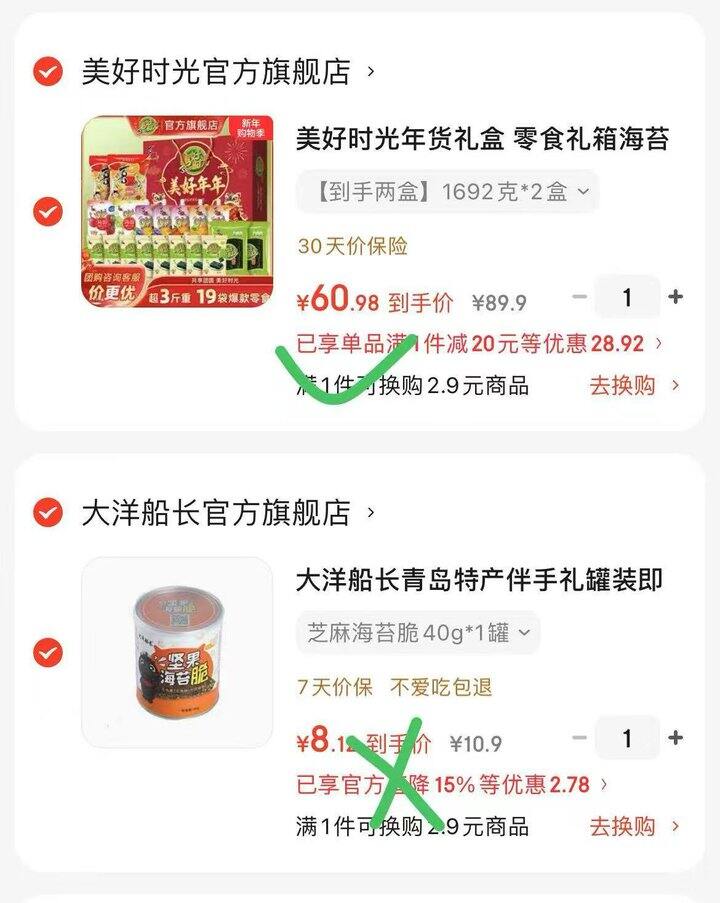The height and width of the screenshot is (903, 720).
Task: Tap 去换购 under 大洋船长青岛特产
Action: (x=634, y=826)
